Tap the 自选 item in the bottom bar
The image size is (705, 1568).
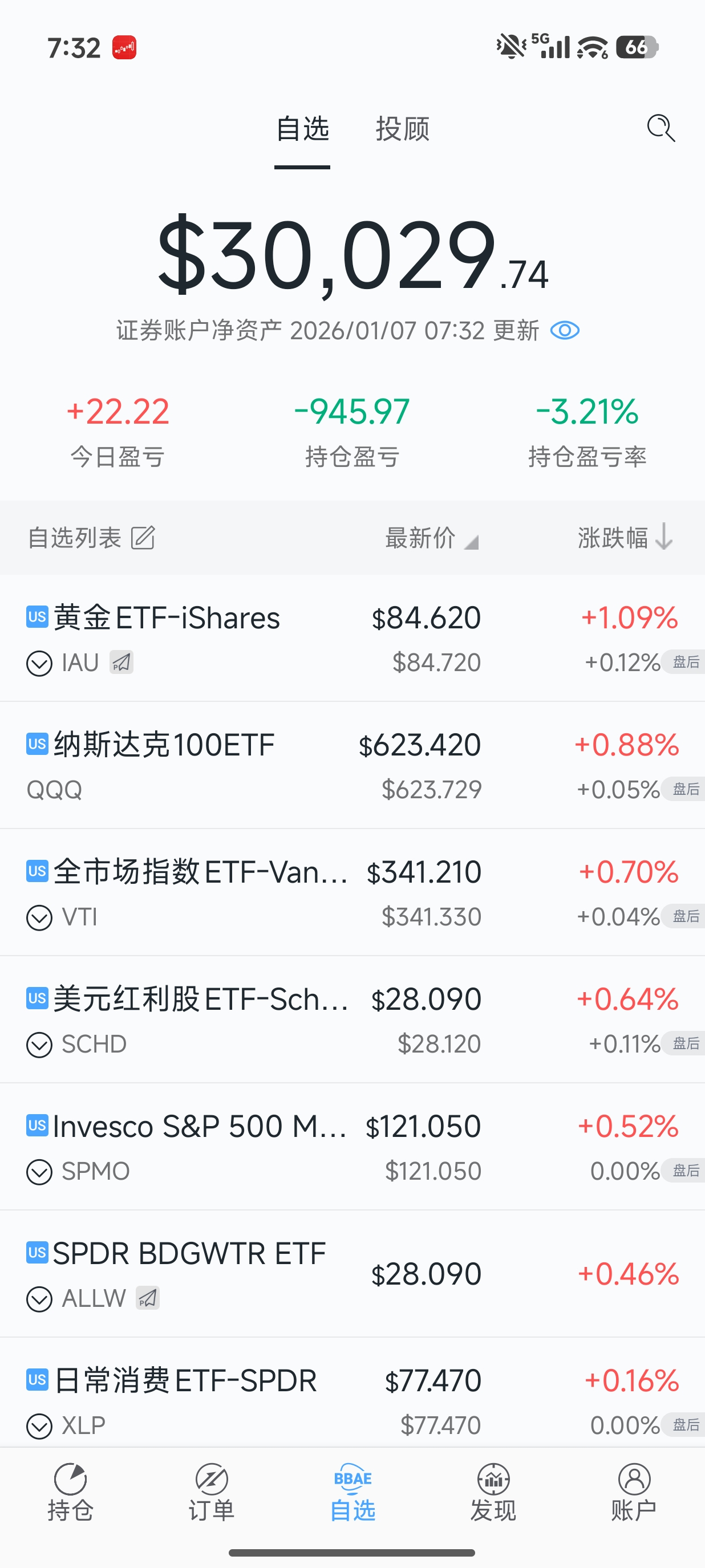pyautogui.click(x=352, y=1493)
